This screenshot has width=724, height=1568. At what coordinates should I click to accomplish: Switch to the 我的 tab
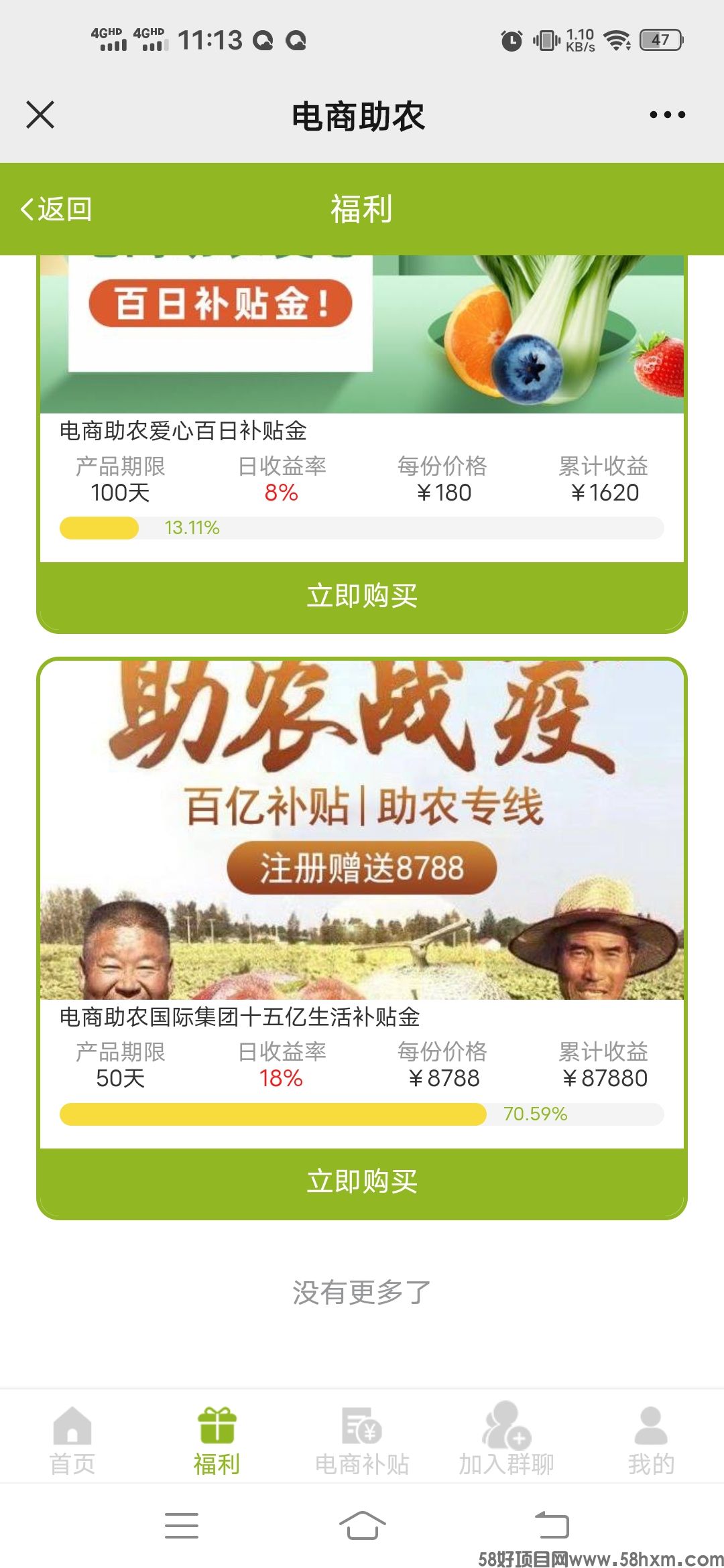651,1440
